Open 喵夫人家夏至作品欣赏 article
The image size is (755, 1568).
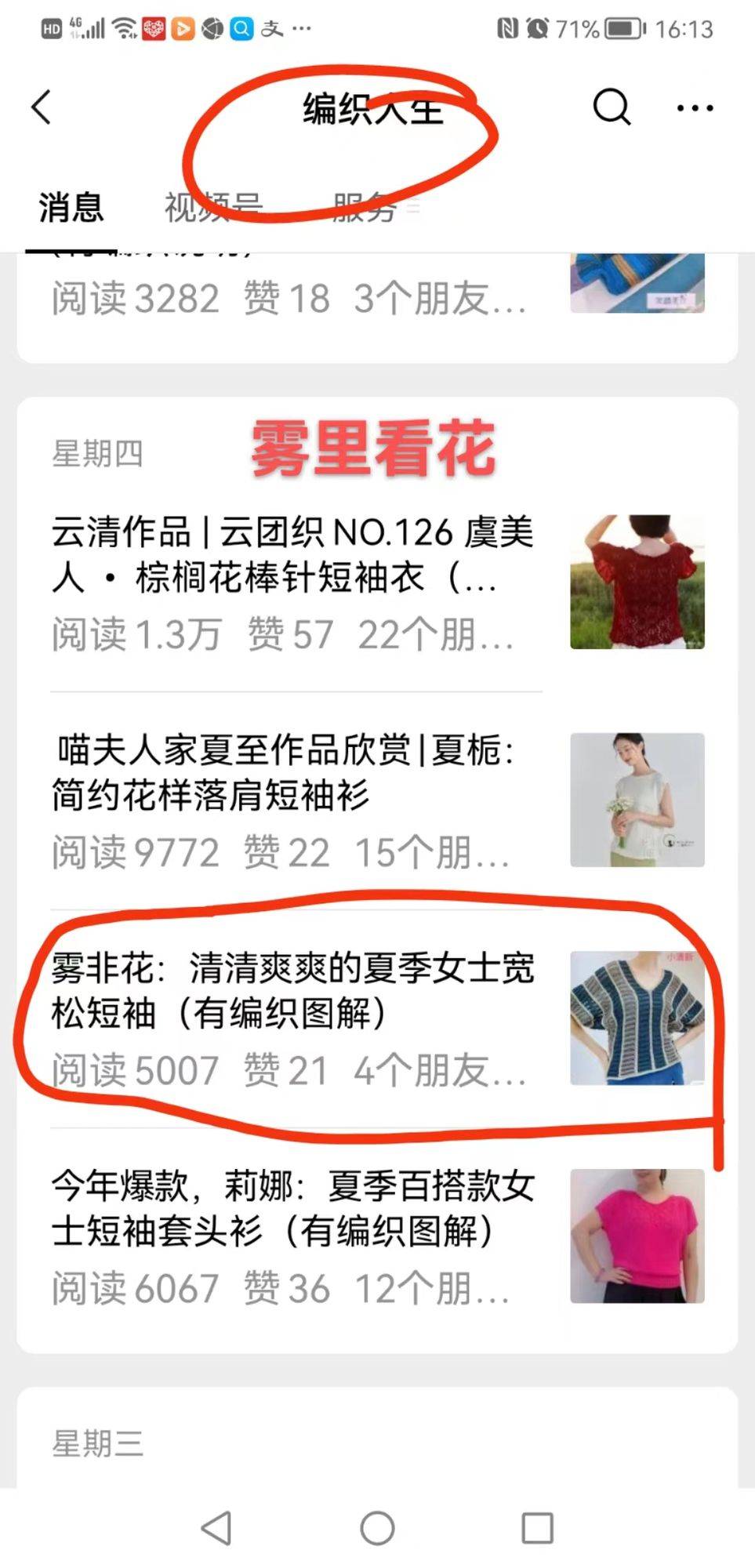point(377,800)
